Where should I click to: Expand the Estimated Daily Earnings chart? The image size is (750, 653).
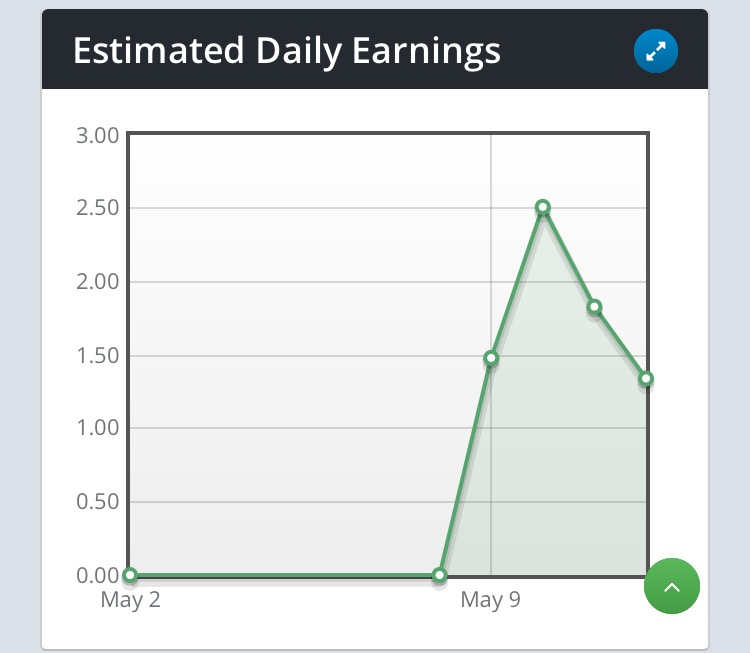coord(656,52)
